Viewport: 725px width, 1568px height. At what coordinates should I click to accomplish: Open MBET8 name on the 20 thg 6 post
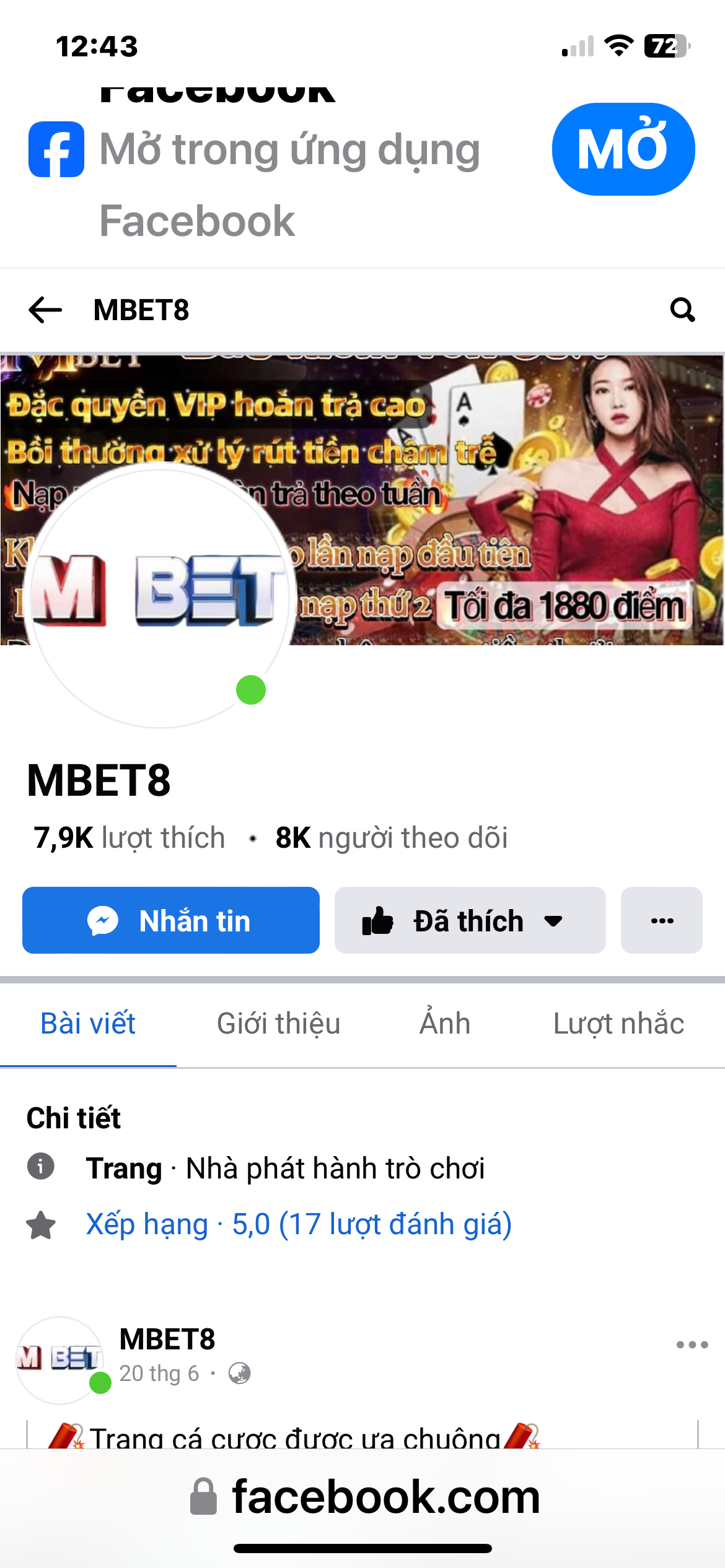point(167,1339)
